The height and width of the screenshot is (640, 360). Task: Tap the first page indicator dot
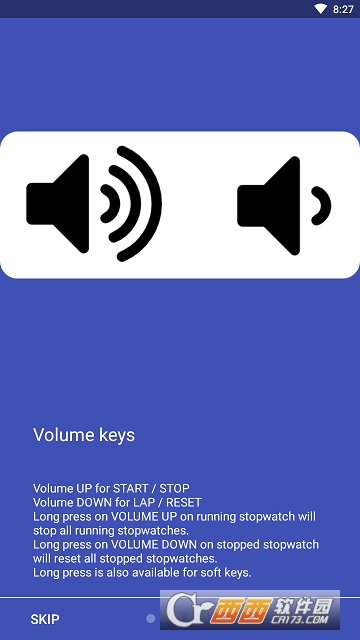(151, 618)
